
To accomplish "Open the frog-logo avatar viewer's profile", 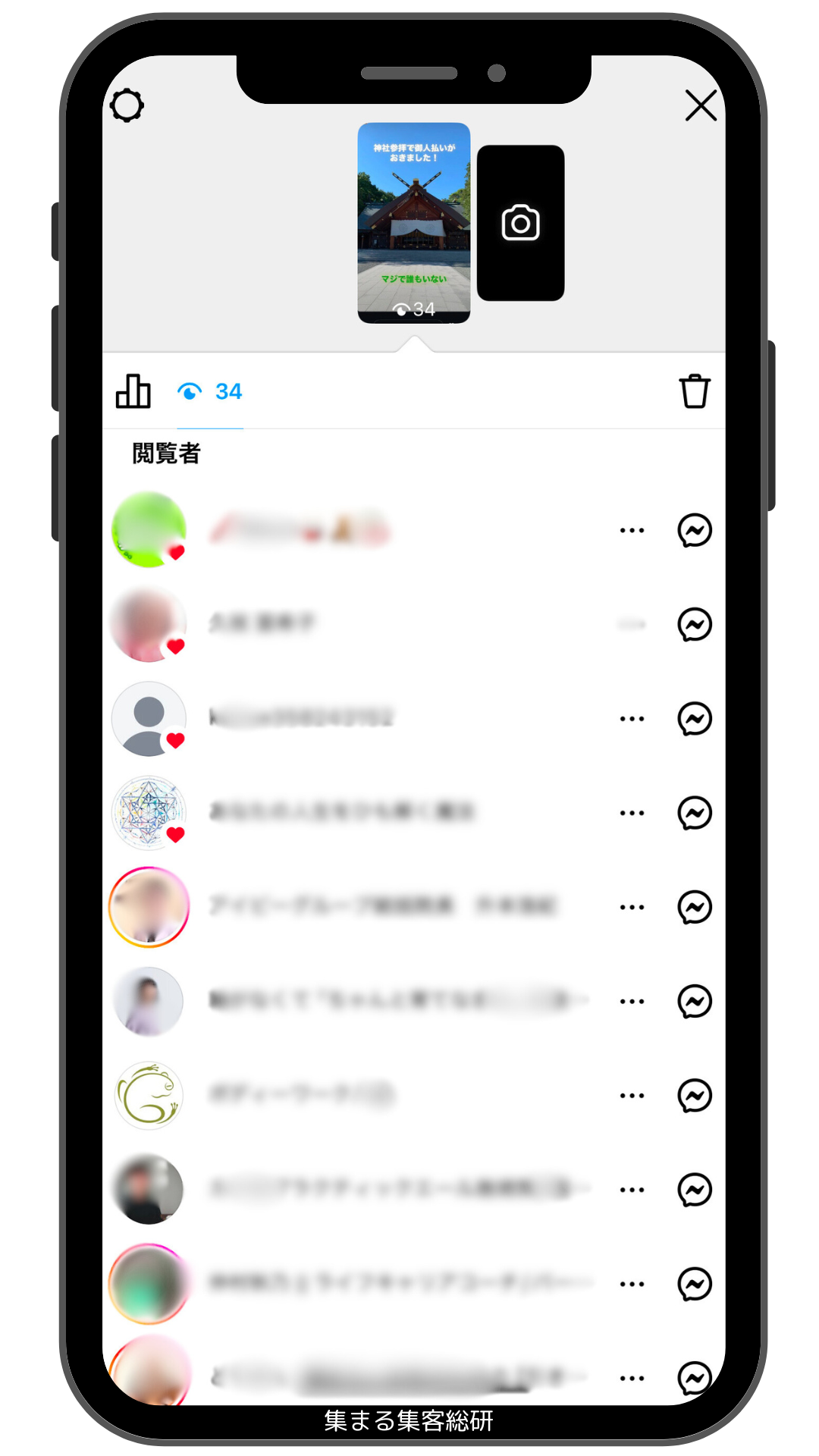I will [x=149, y=1095].
